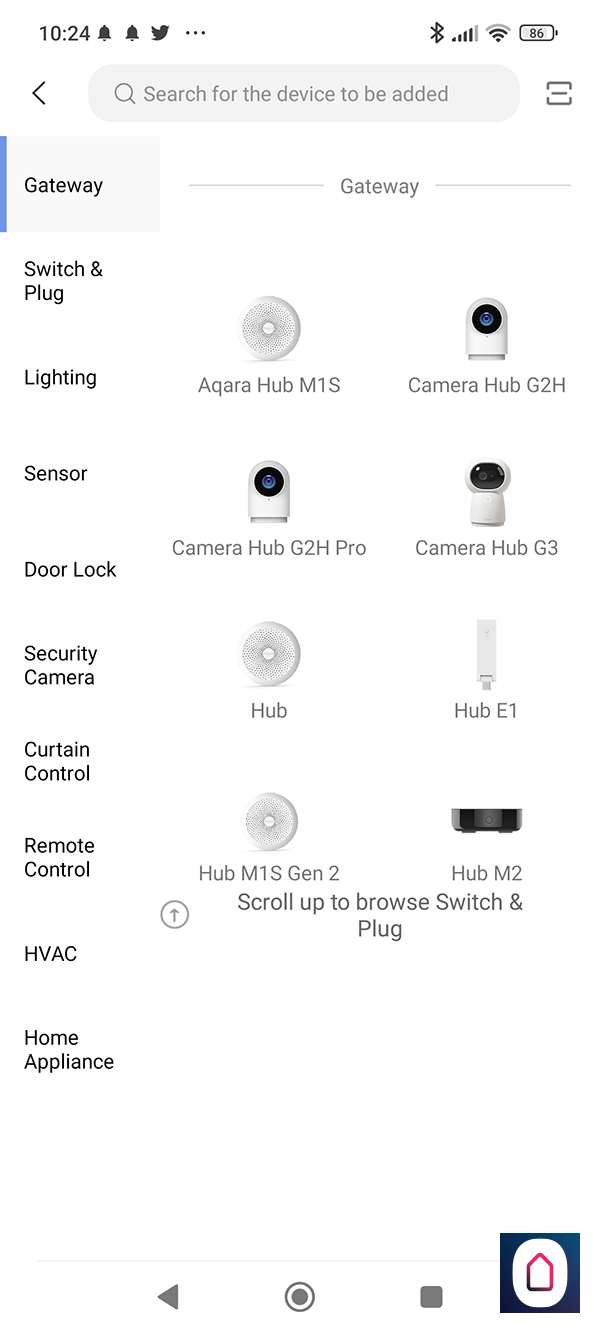Select Hub M1S Gen 2

(x=269, y=835)
